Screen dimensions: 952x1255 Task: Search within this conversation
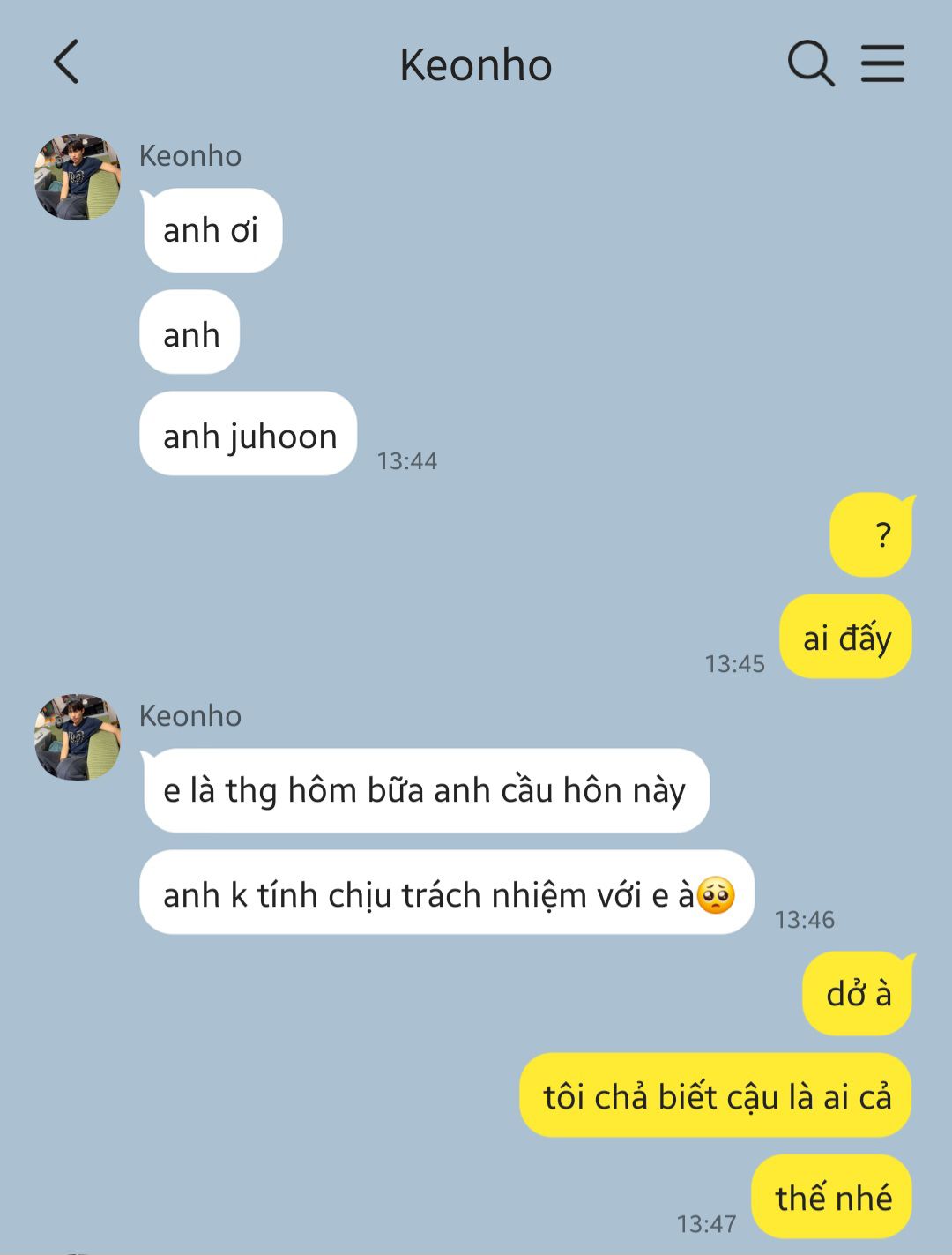coord(810,63)
